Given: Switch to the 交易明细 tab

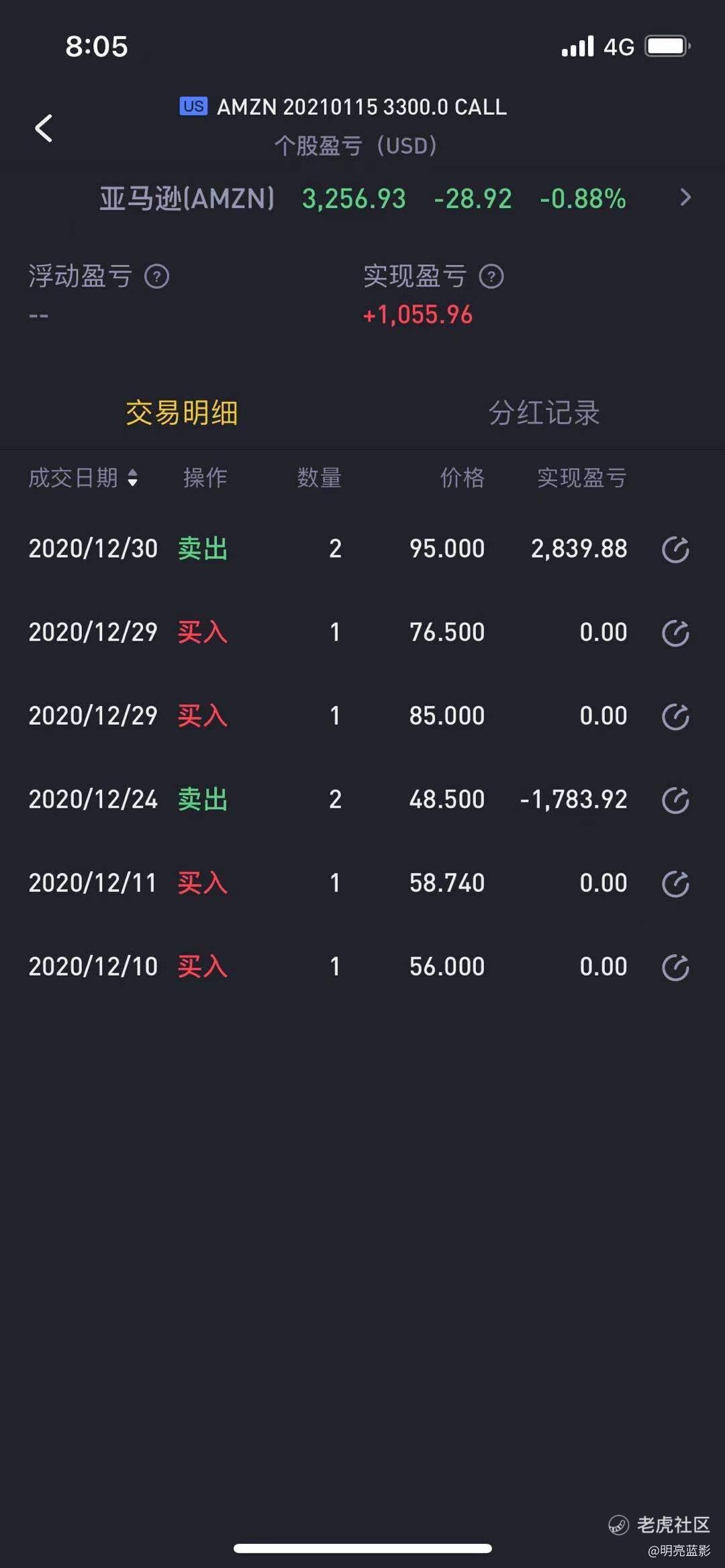Looking at the screenshot, I should (x=182, y=413).
